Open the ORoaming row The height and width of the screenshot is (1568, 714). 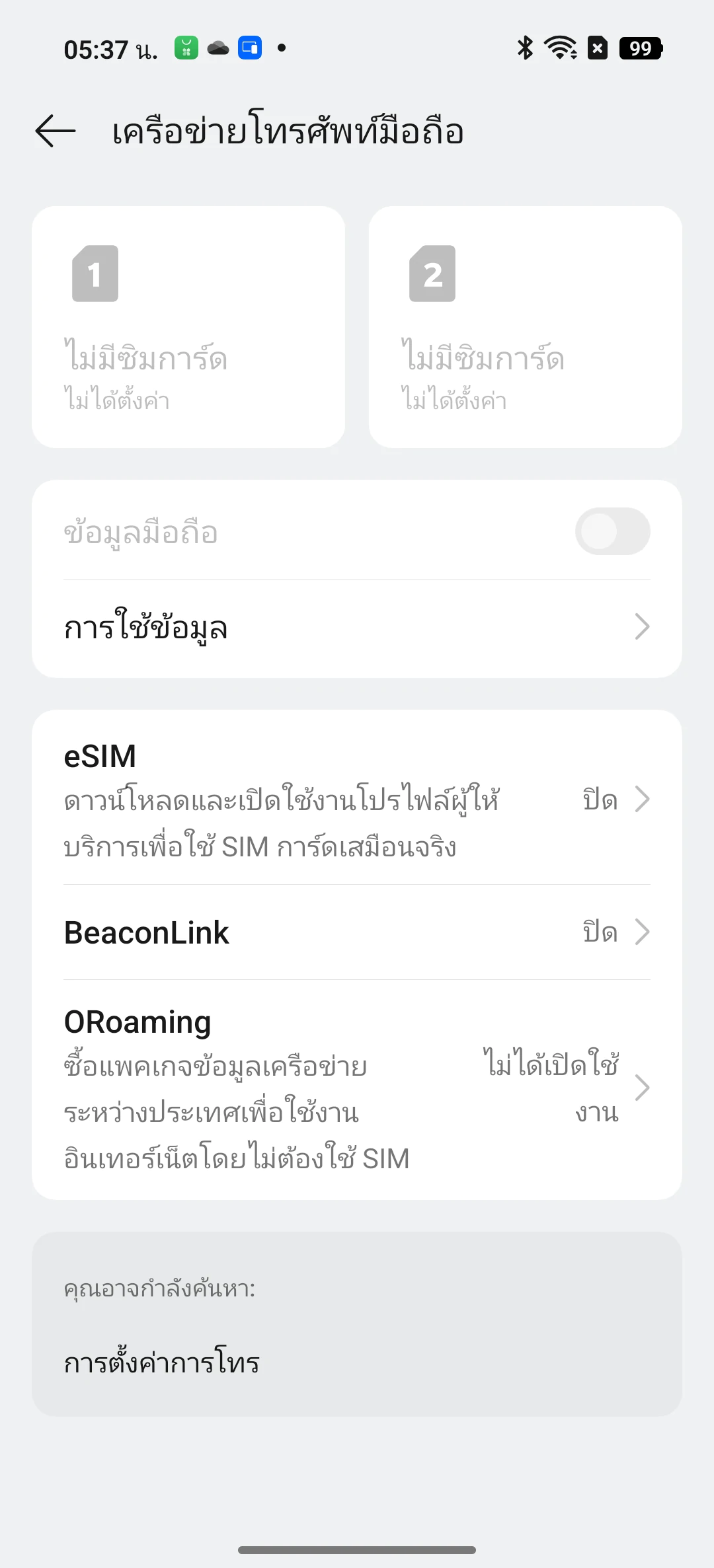click(357, 1089)
